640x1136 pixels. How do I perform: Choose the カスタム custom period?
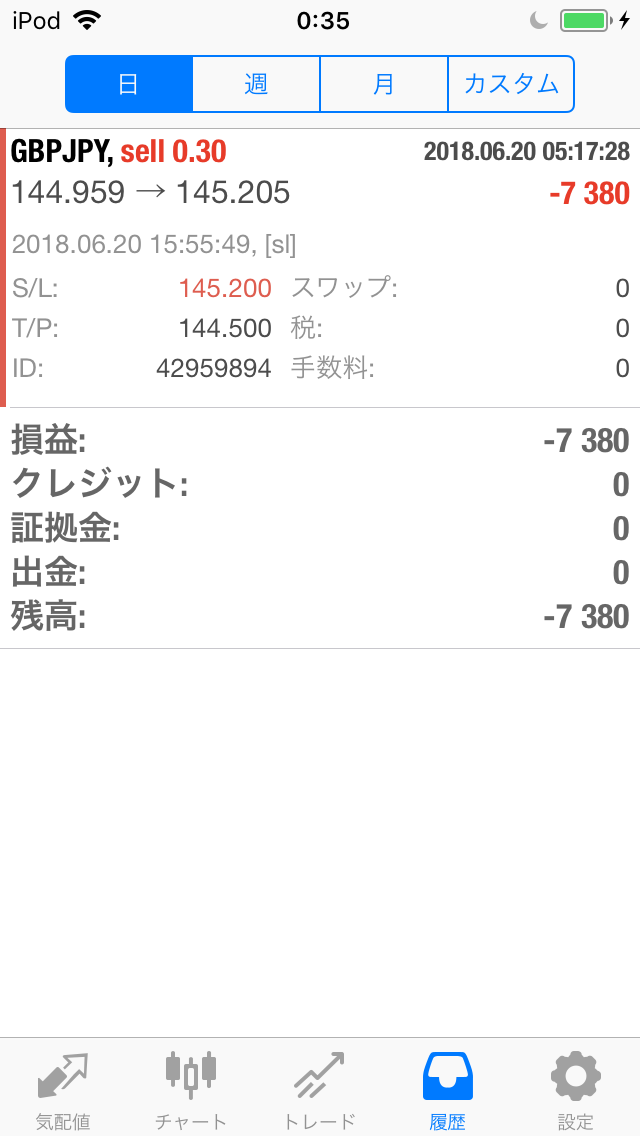click(x=511, y=84)
